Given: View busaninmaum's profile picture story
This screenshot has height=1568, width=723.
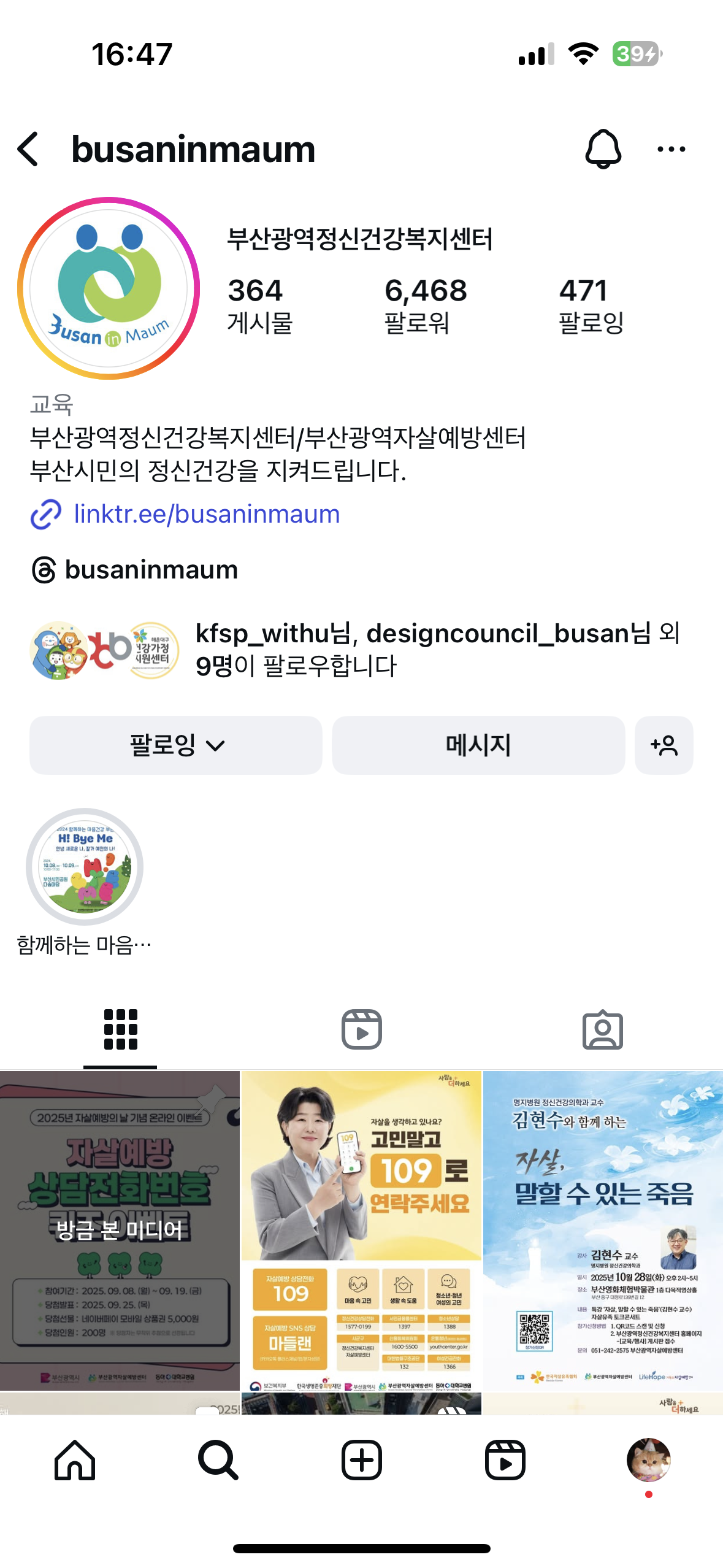Looking at the screenshot, I should (109, 288).
